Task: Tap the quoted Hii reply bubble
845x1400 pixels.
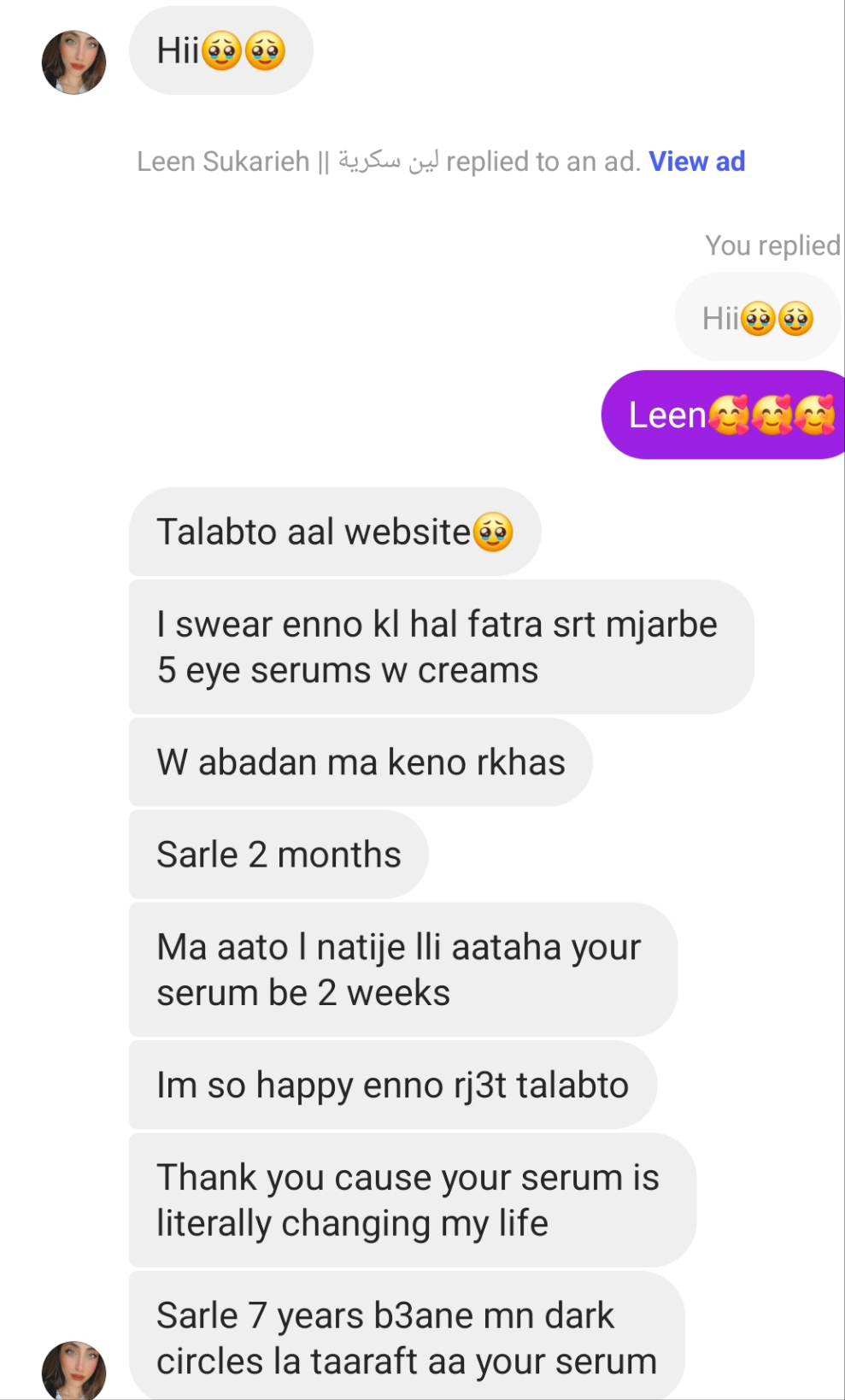Action: (757, 318)
